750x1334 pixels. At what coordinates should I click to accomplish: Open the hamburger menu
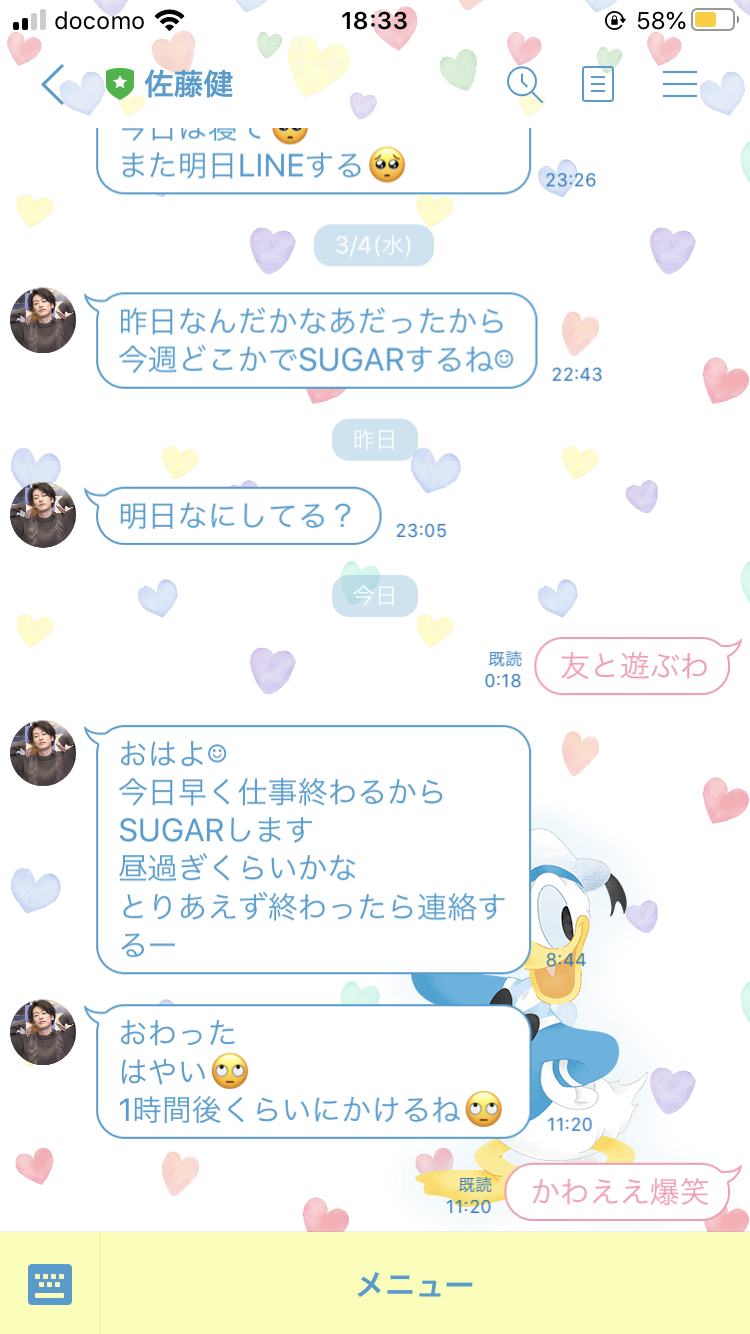point(680,85)
